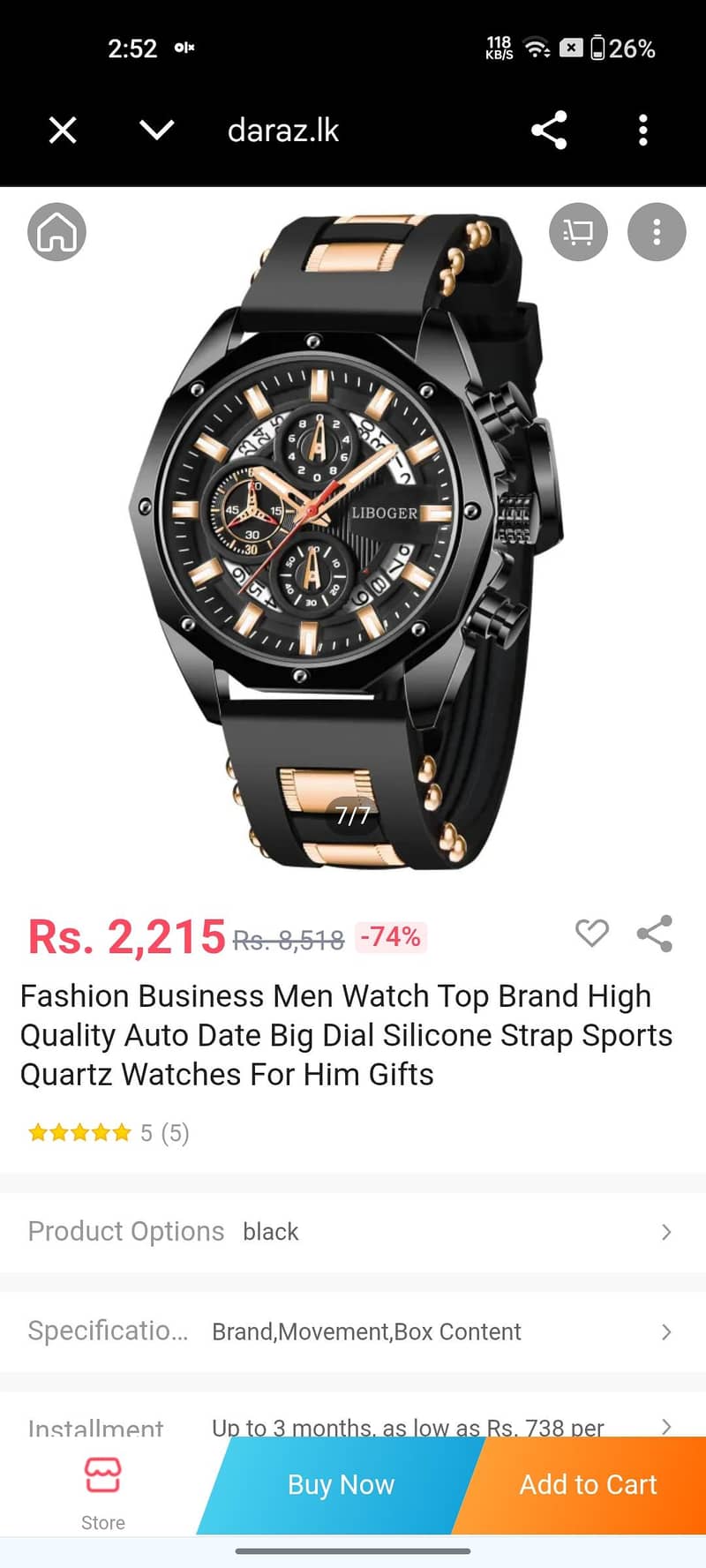Open the product page more options menu
Viewport: 706px width, 1568px height.
tap(657, 233)
